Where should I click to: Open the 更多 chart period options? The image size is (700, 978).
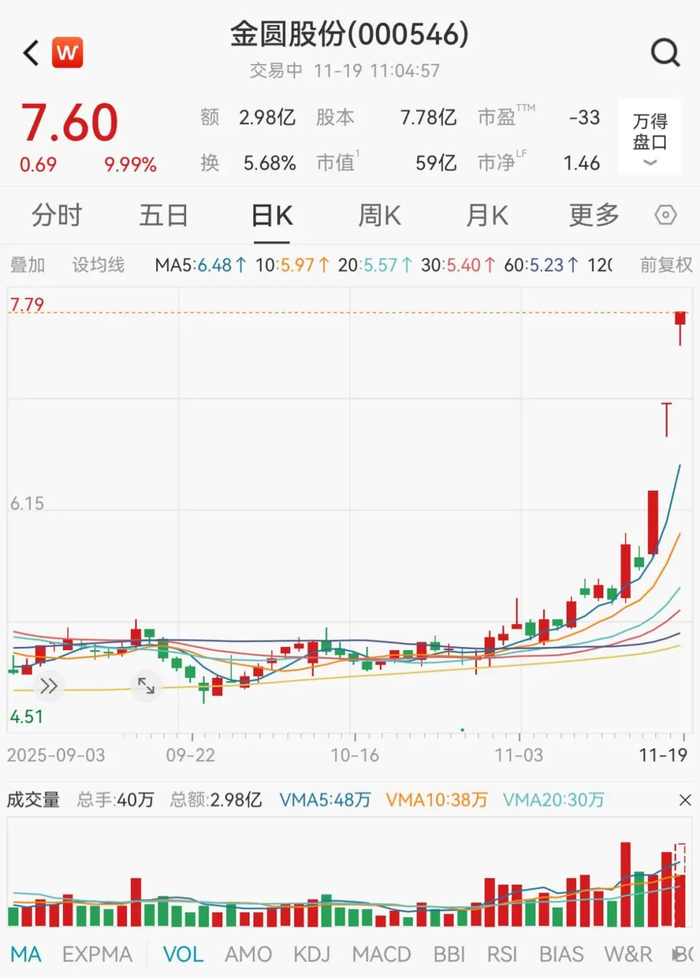pyautogui.click(x=594, y=215)
